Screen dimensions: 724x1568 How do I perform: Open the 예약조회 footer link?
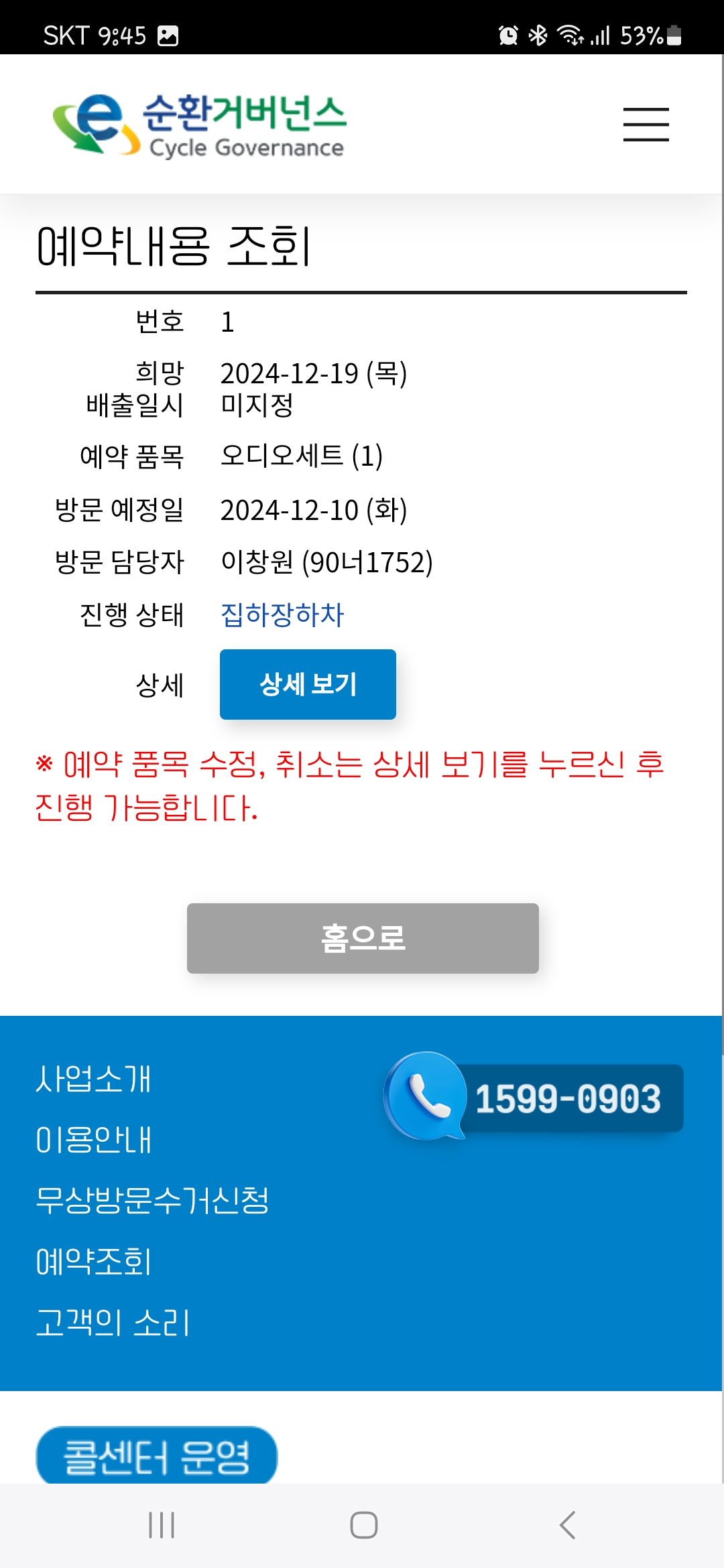pos(94,1262)
